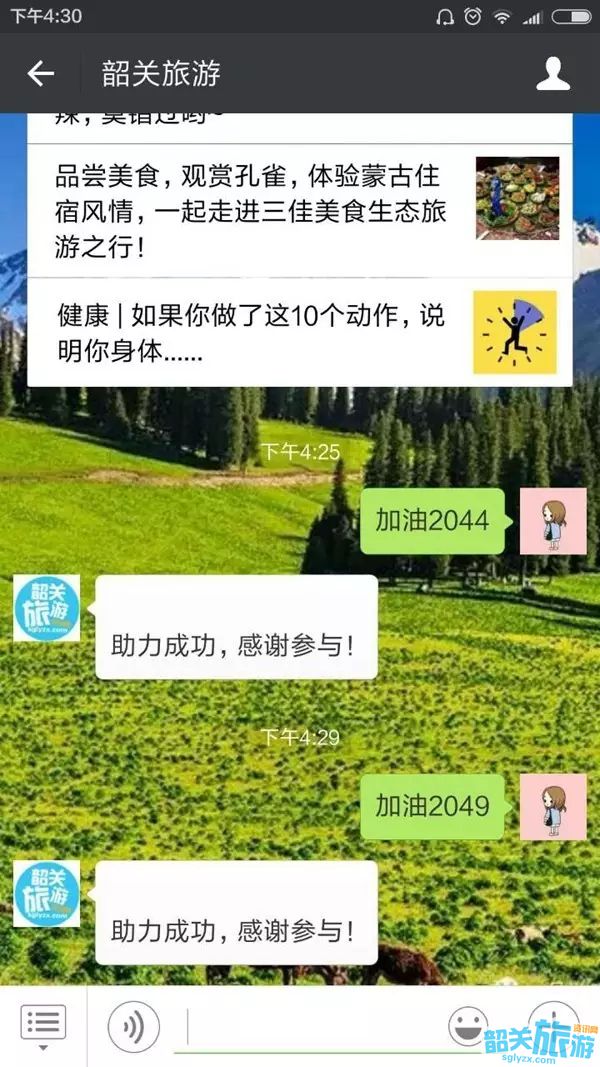Open the emoji picker
Image resolution: width=600 pixels, height=1067 pixels.
[x=468, y=1026]
